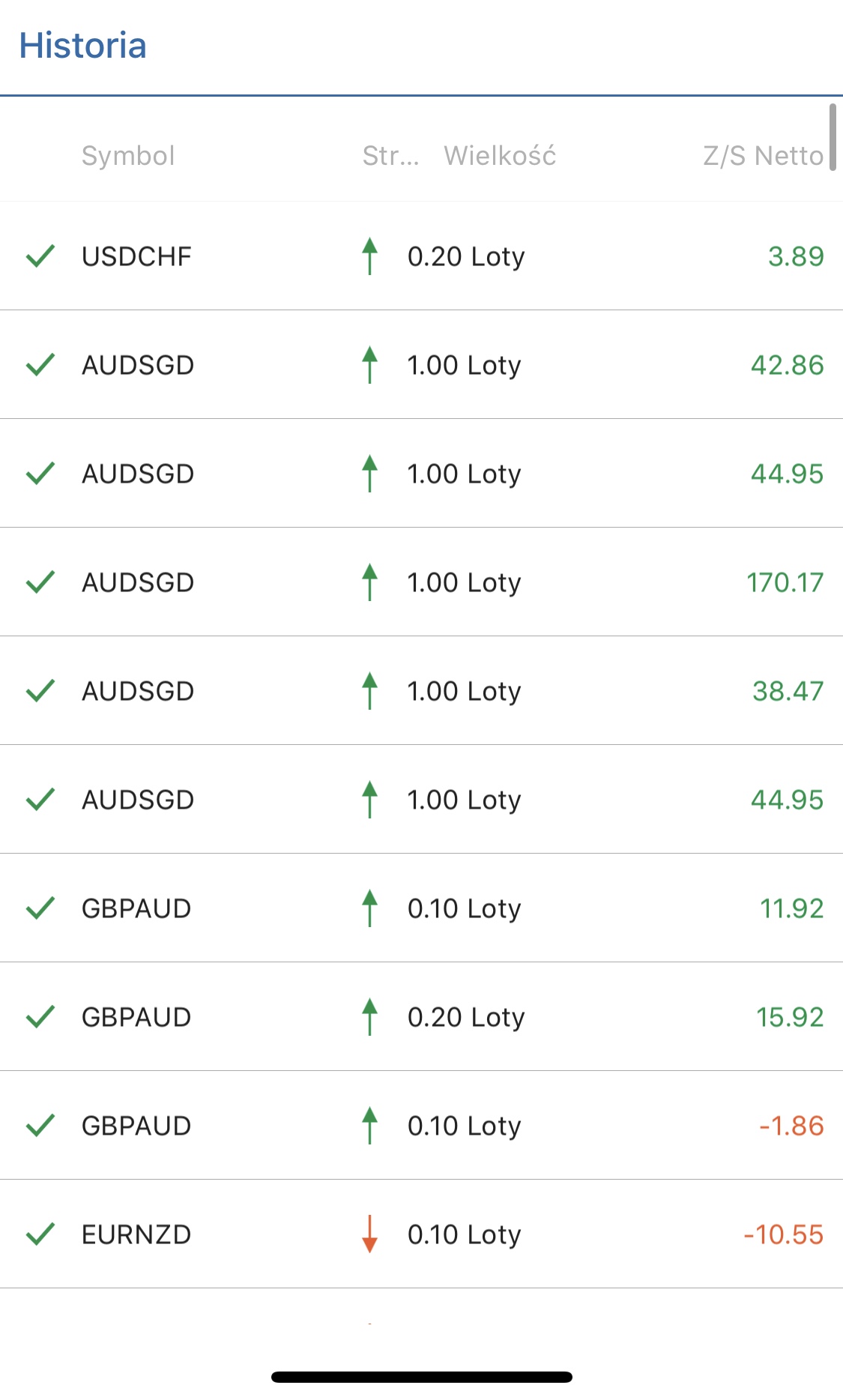This screenshot has height=1400, width=843.
Task: Open the USDCHF 0.20 Loty trade
Action: coord(421,256)
